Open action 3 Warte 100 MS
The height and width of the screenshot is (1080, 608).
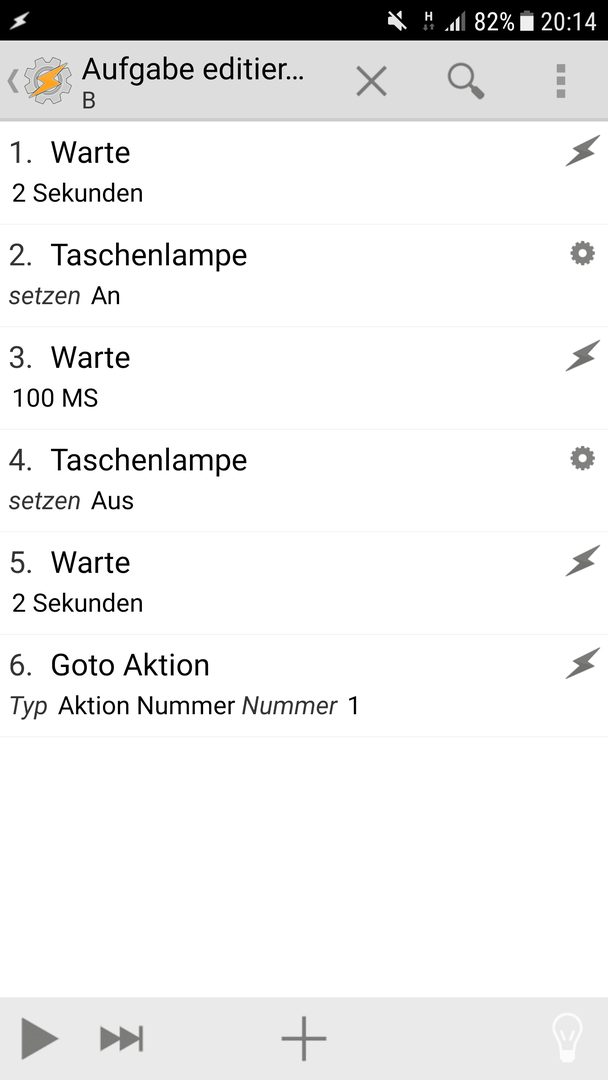(x=304, y=378)
